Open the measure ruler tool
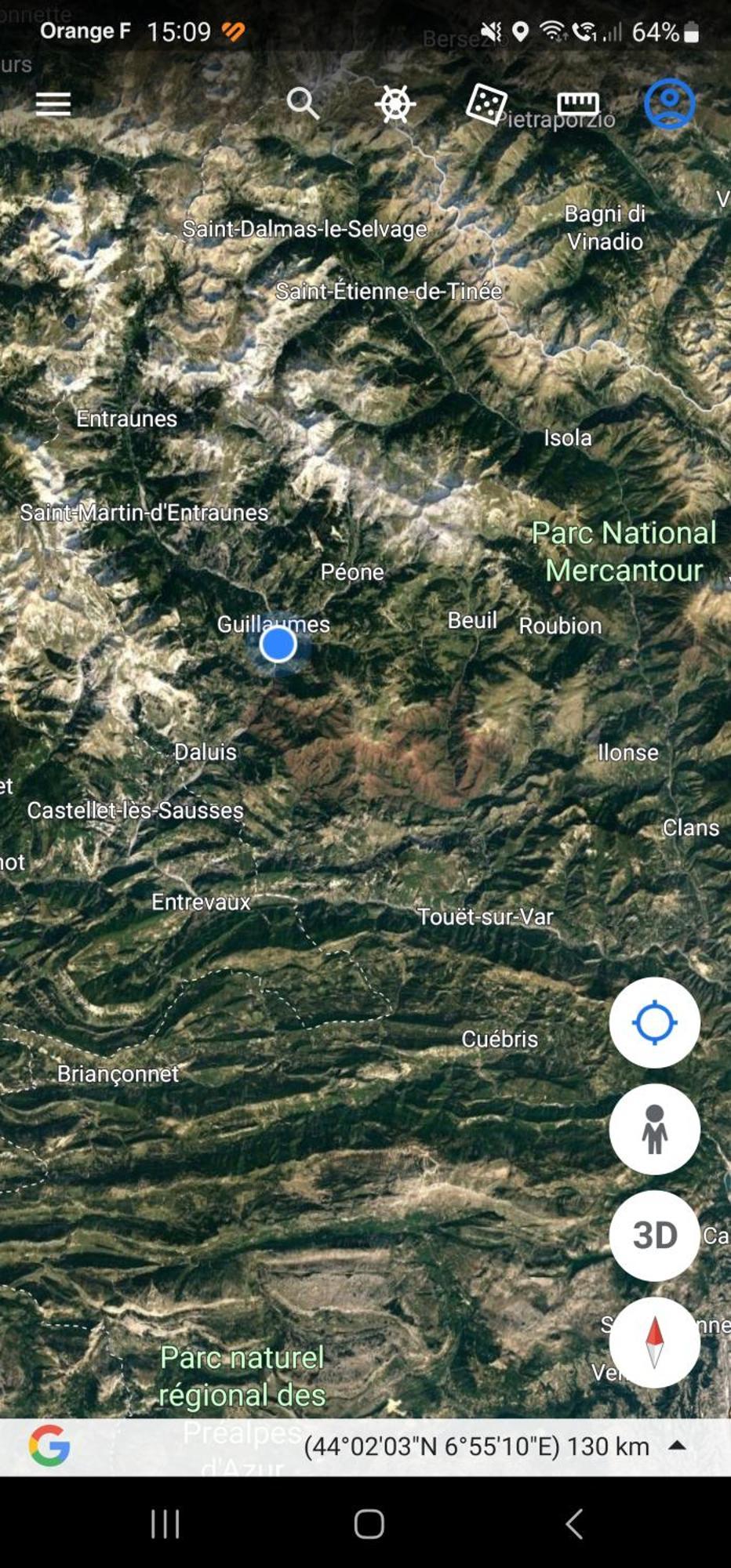The width and height of the screenshot is (731, 1568). pos(578,103)
